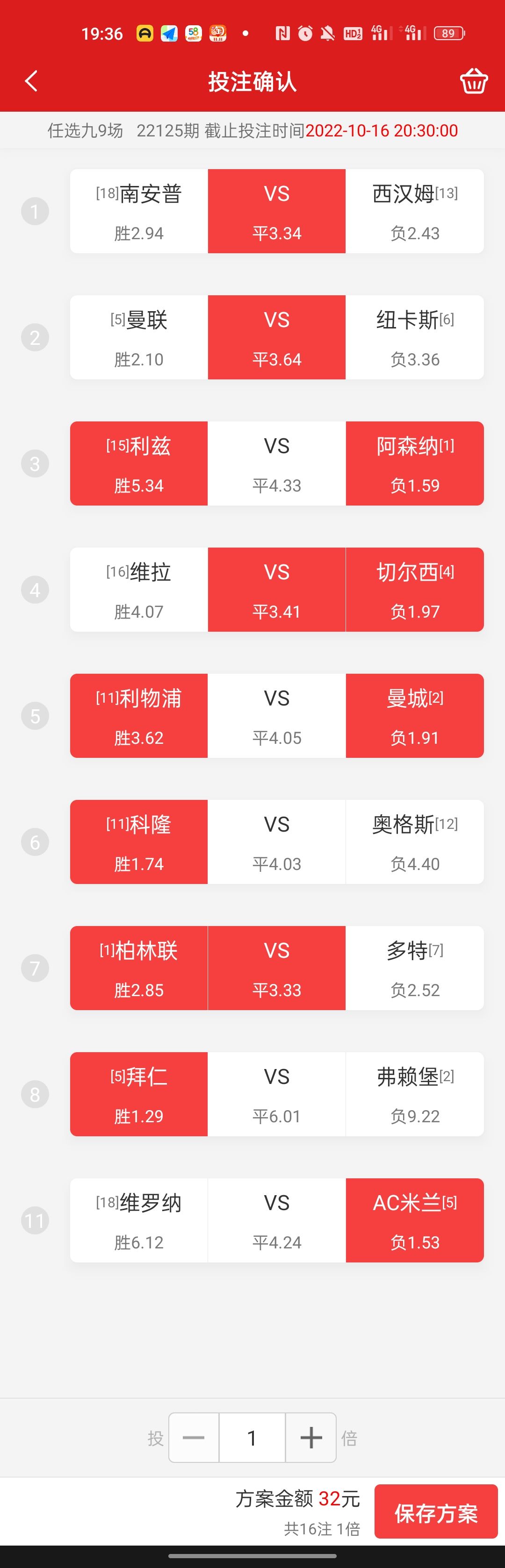Deselect 切尔西 负1.97 in match 4

click(x=415, y=589)
